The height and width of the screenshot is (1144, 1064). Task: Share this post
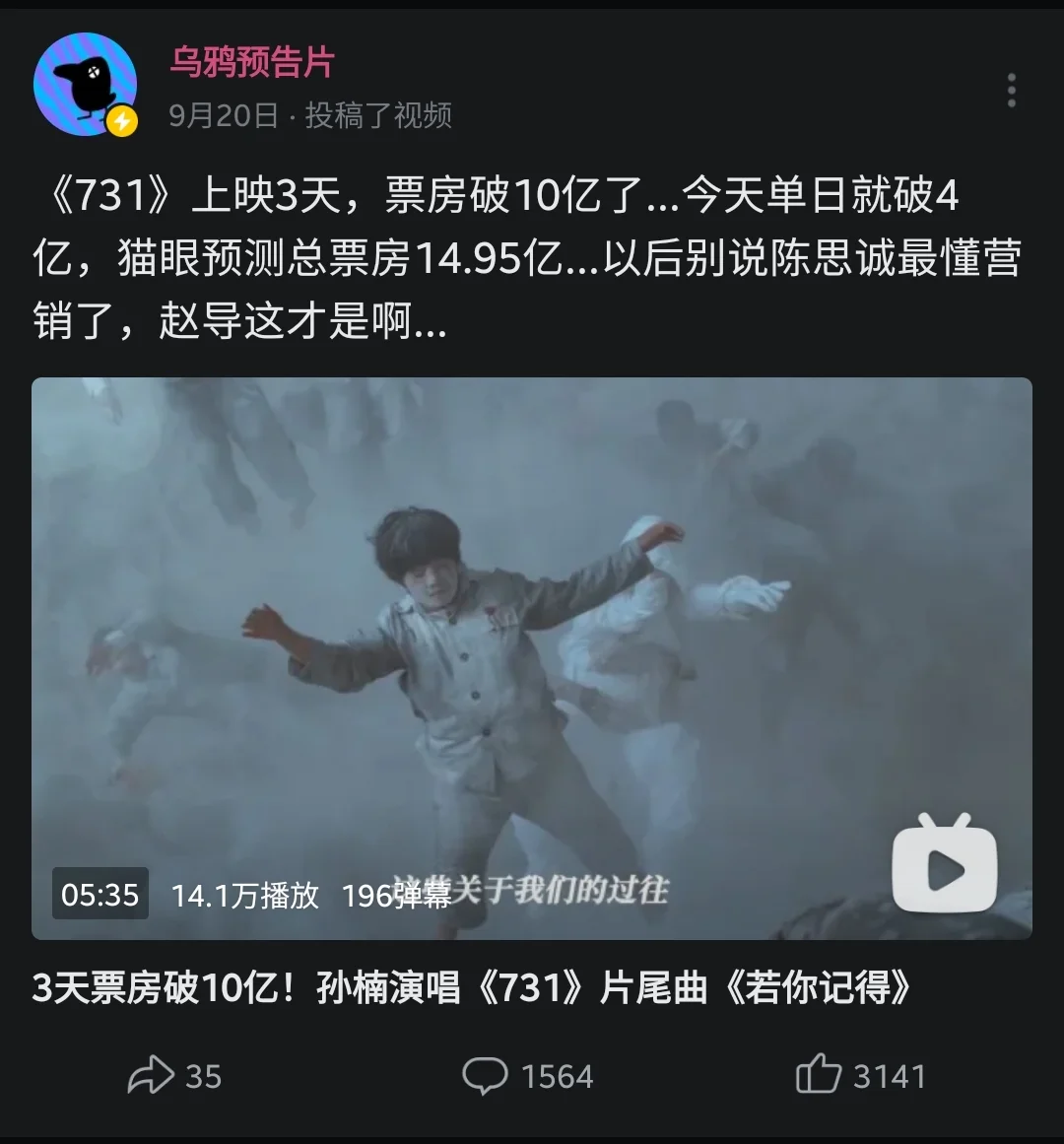[x=174, y=1075]
